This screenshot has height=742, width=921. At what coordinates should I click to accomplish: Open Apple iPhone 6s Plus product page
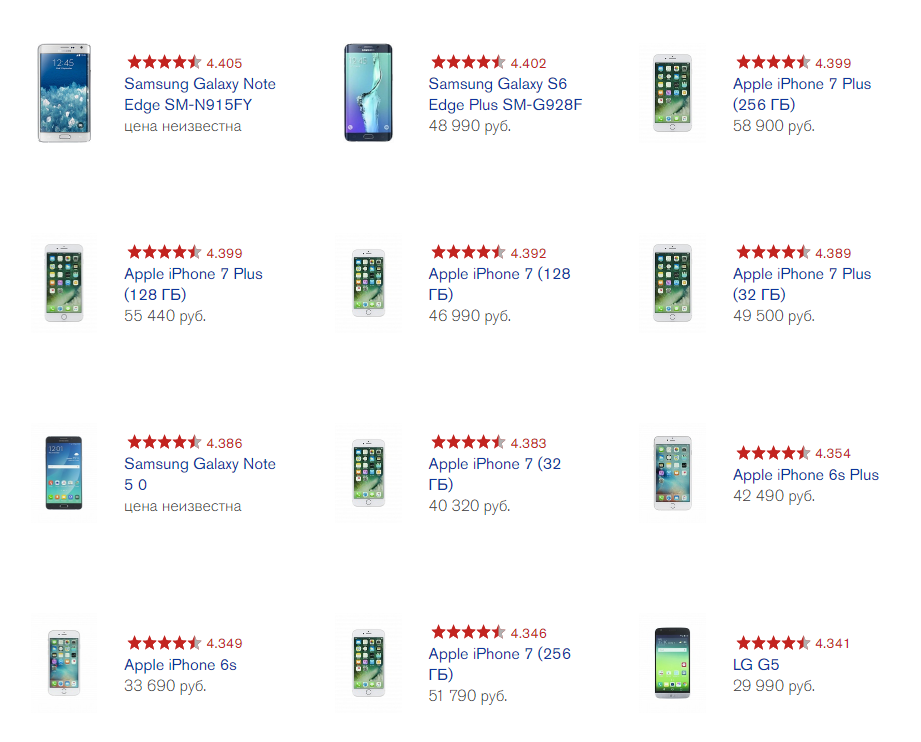click(805, 475)
